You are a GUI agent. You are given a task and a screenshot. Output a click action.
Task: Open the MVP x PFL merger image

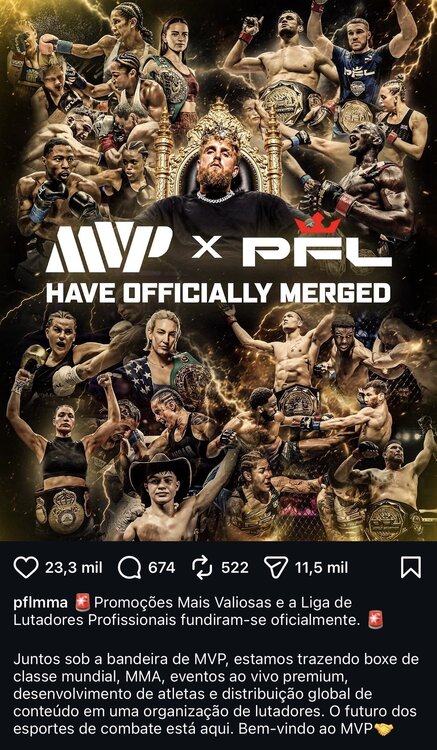(218, 271)
